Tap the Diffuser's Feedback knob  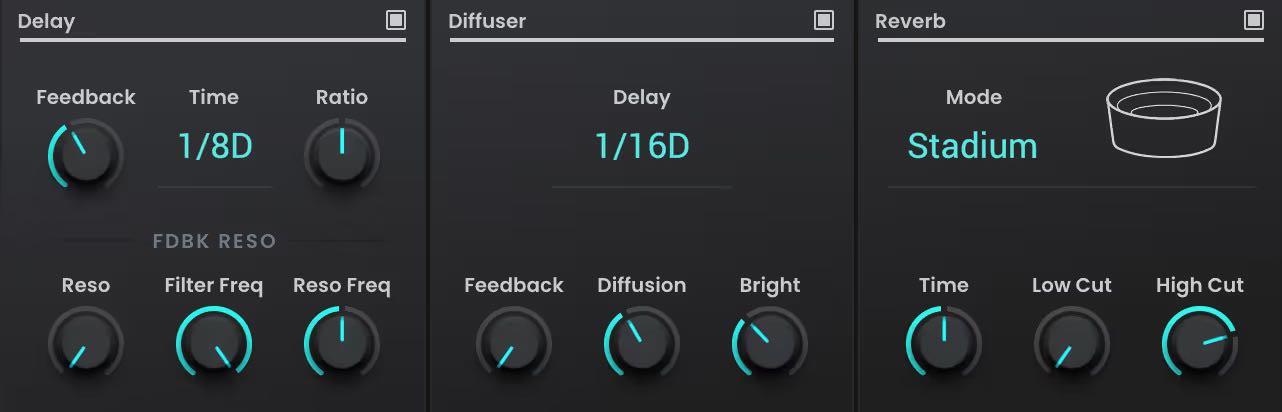tap(514, 343)
